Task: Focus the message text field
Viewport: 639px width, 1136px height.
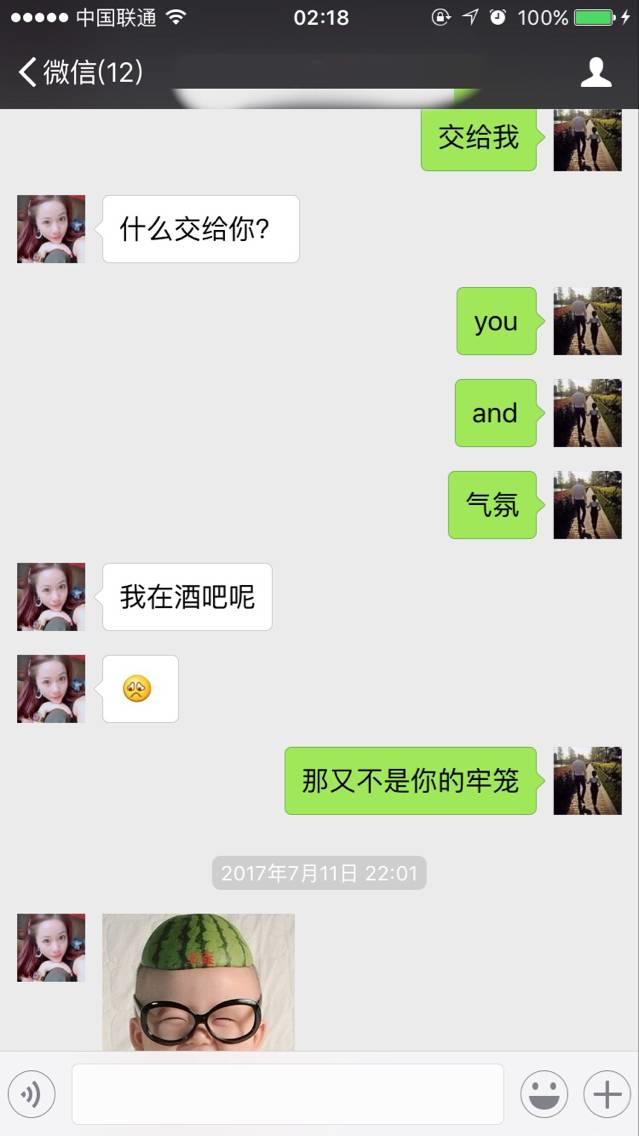Action: tap(287, 1094)
